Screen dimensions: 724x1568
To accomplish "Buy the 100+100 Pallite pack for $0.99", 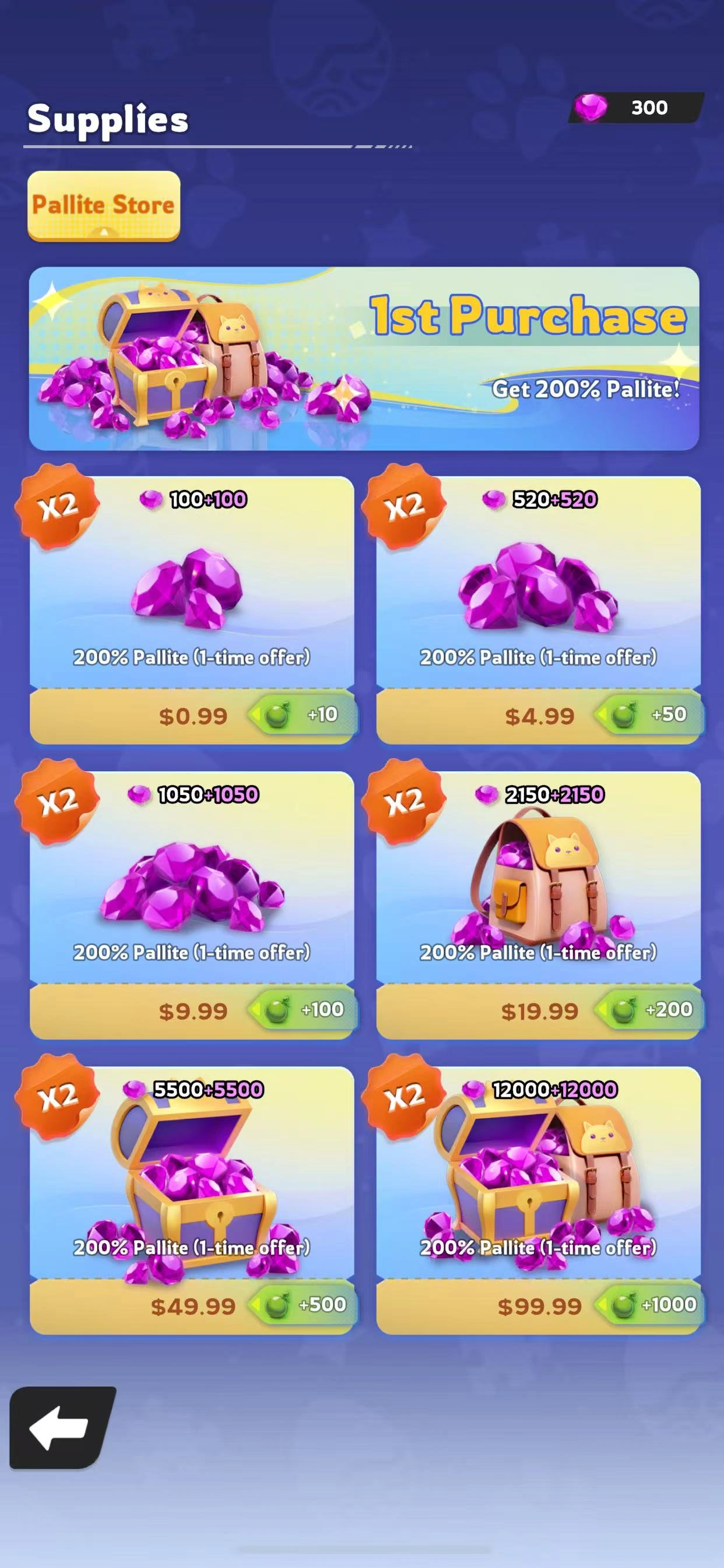I will 192,715.
